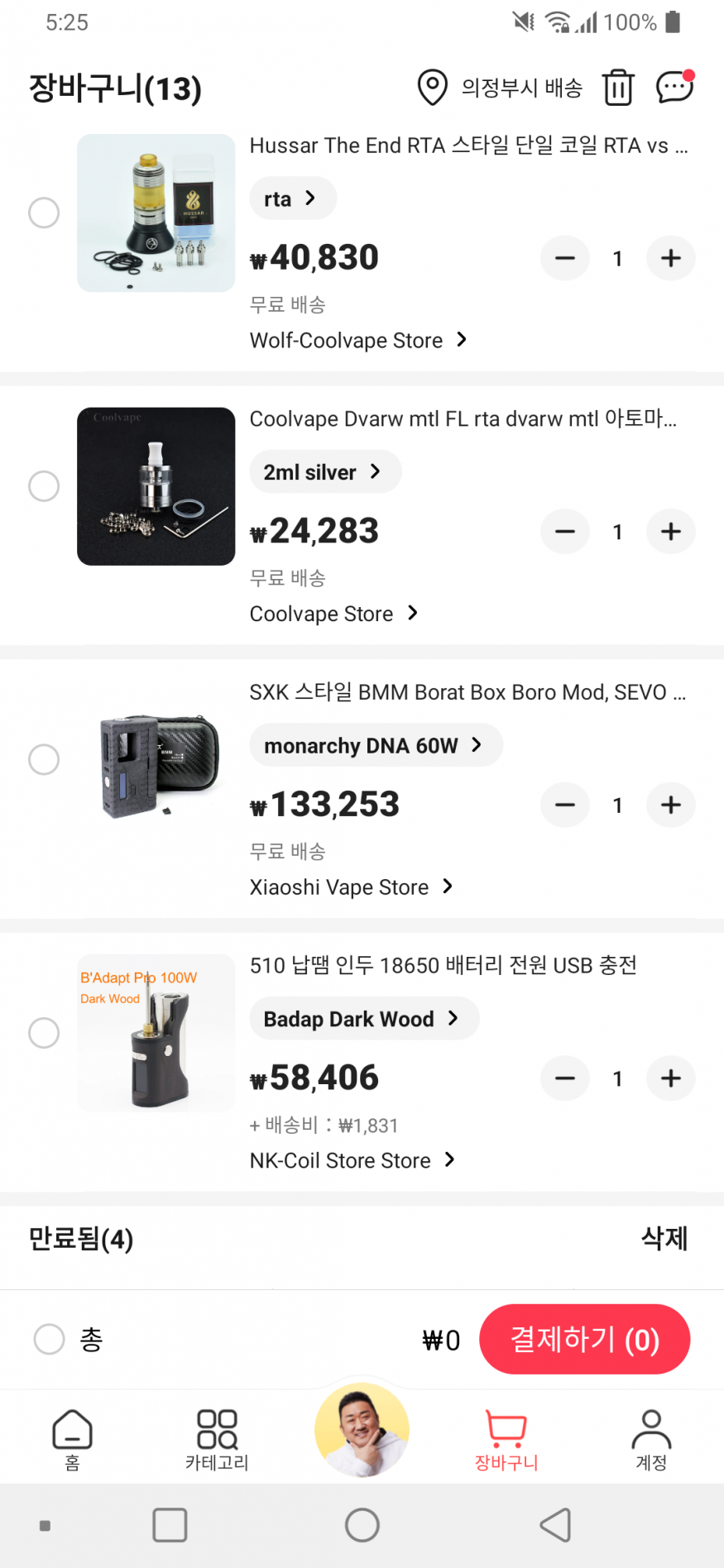724x1568 pixels.
Task: Open the SXK BMM Borat Box product image
Action: (x=156, y=760)
